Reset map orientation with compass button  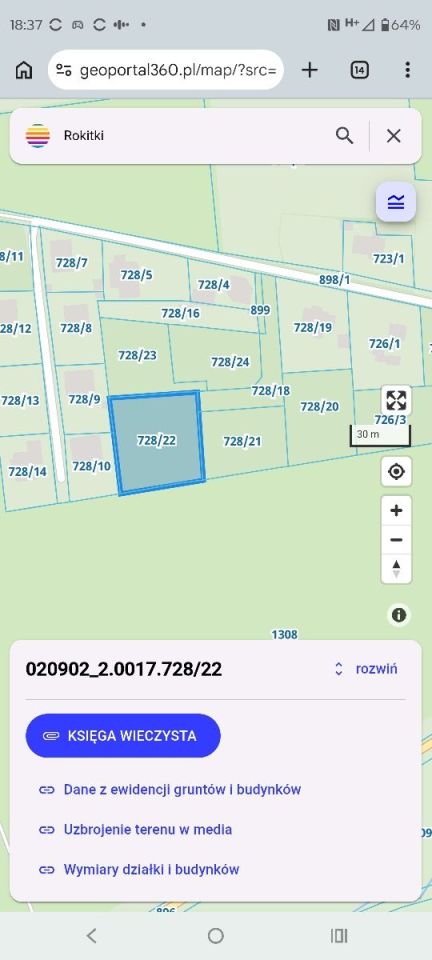(x=397, y=569)
